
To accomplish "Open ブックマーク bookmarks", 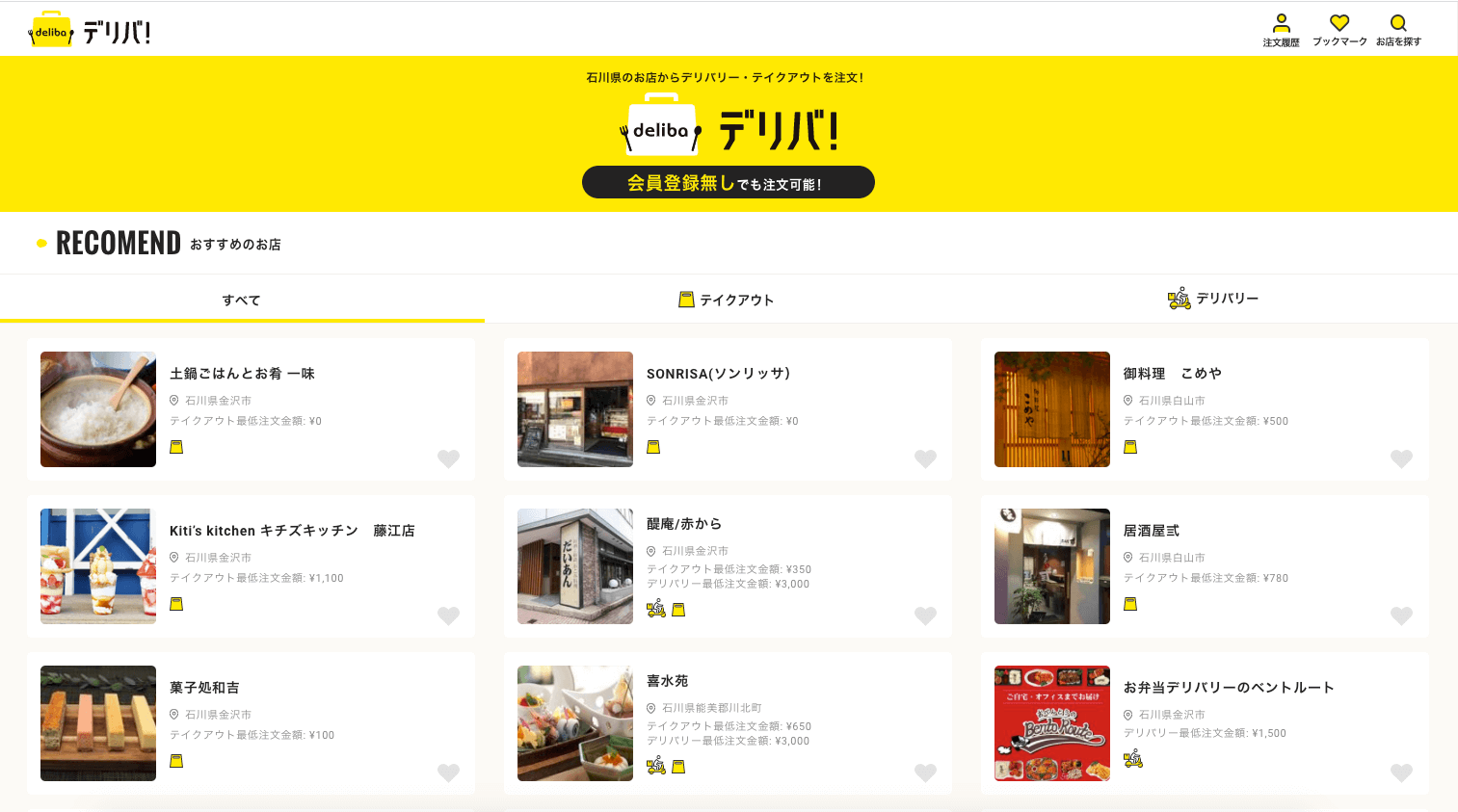I will click(1339, 30).
